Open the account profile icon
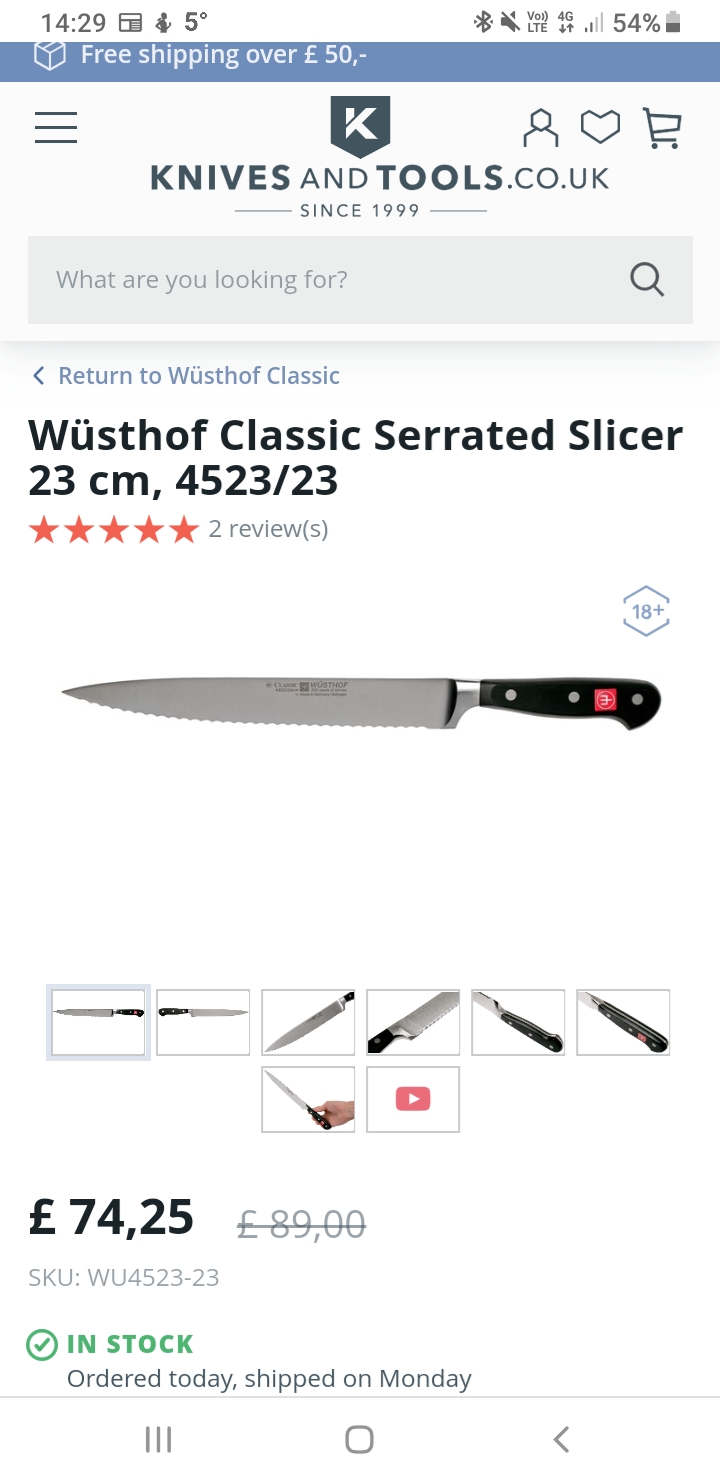Image resolution: width=720 pixels, height=1480 pixels. pyautogui.click(x=540, y=128)
